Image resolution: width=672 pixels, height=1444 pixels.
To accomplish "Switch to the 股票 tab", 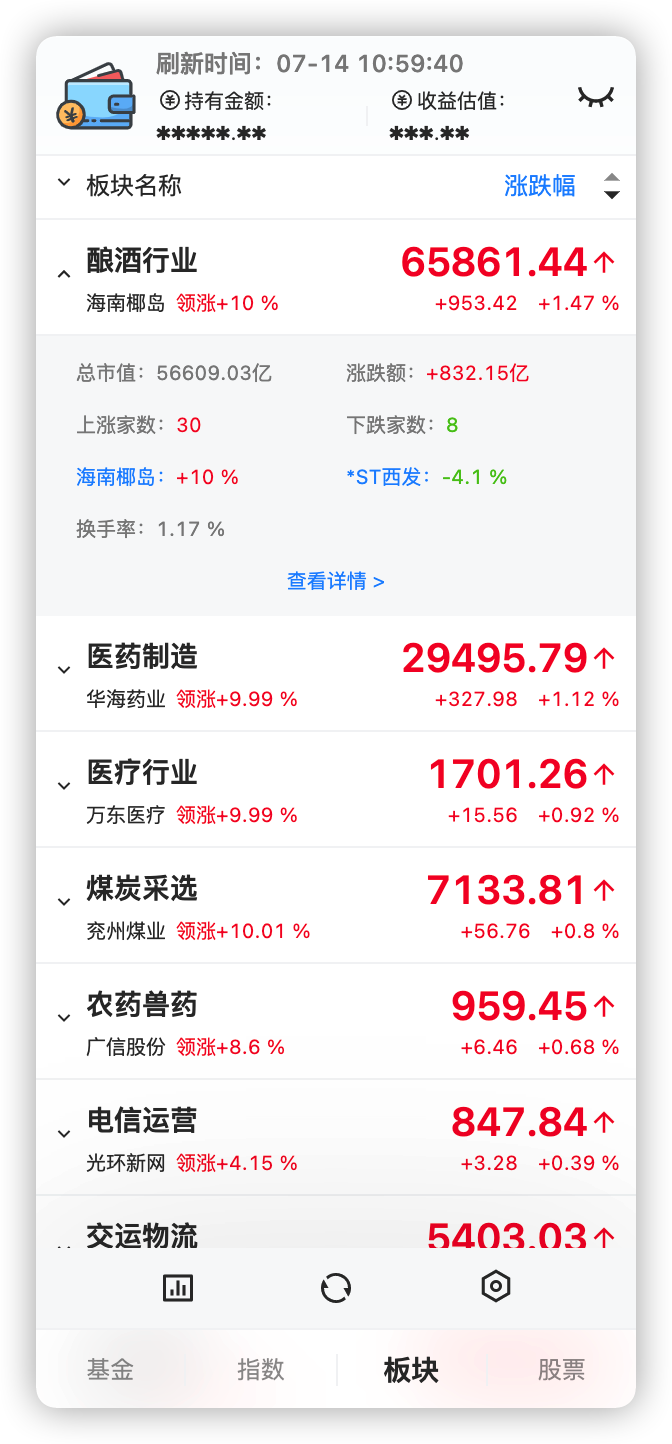I will coord(561,1370).
